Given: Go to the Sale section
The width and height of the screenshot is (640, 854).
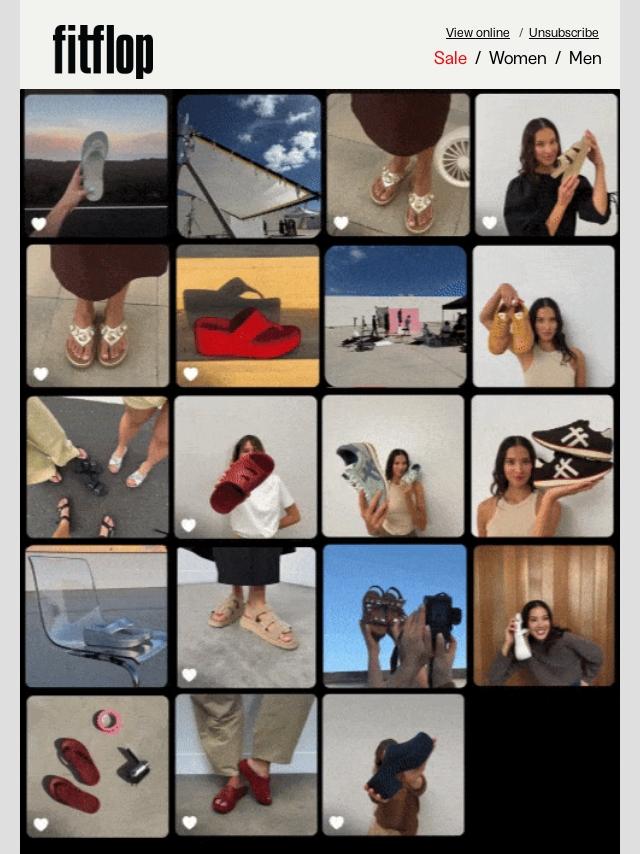Looking at the screenshot, I should pyautogui.click(x=450, y=58).
